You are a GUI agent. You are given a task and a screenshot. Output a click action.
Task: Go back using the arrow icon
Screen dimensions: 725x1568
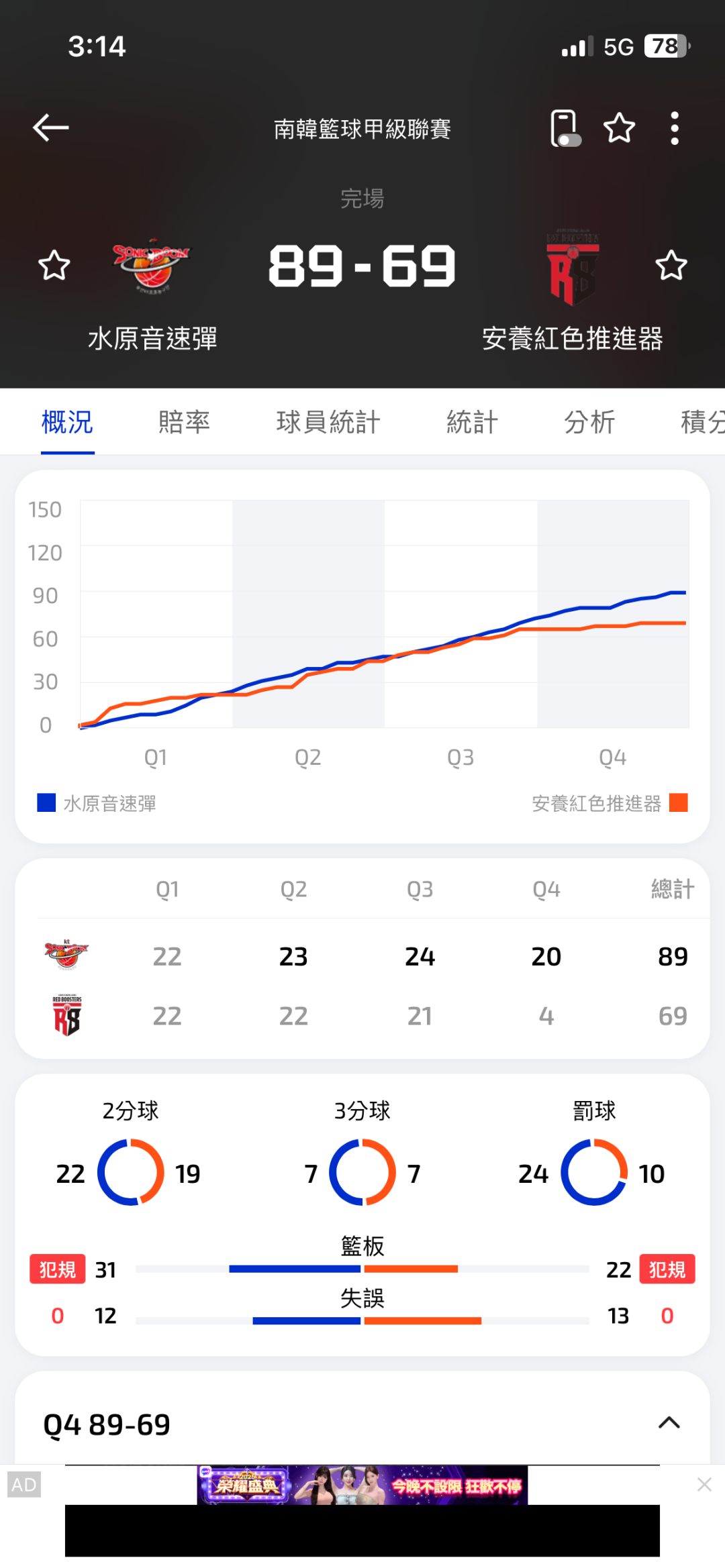pyautogui.click(x=51, y=127)
